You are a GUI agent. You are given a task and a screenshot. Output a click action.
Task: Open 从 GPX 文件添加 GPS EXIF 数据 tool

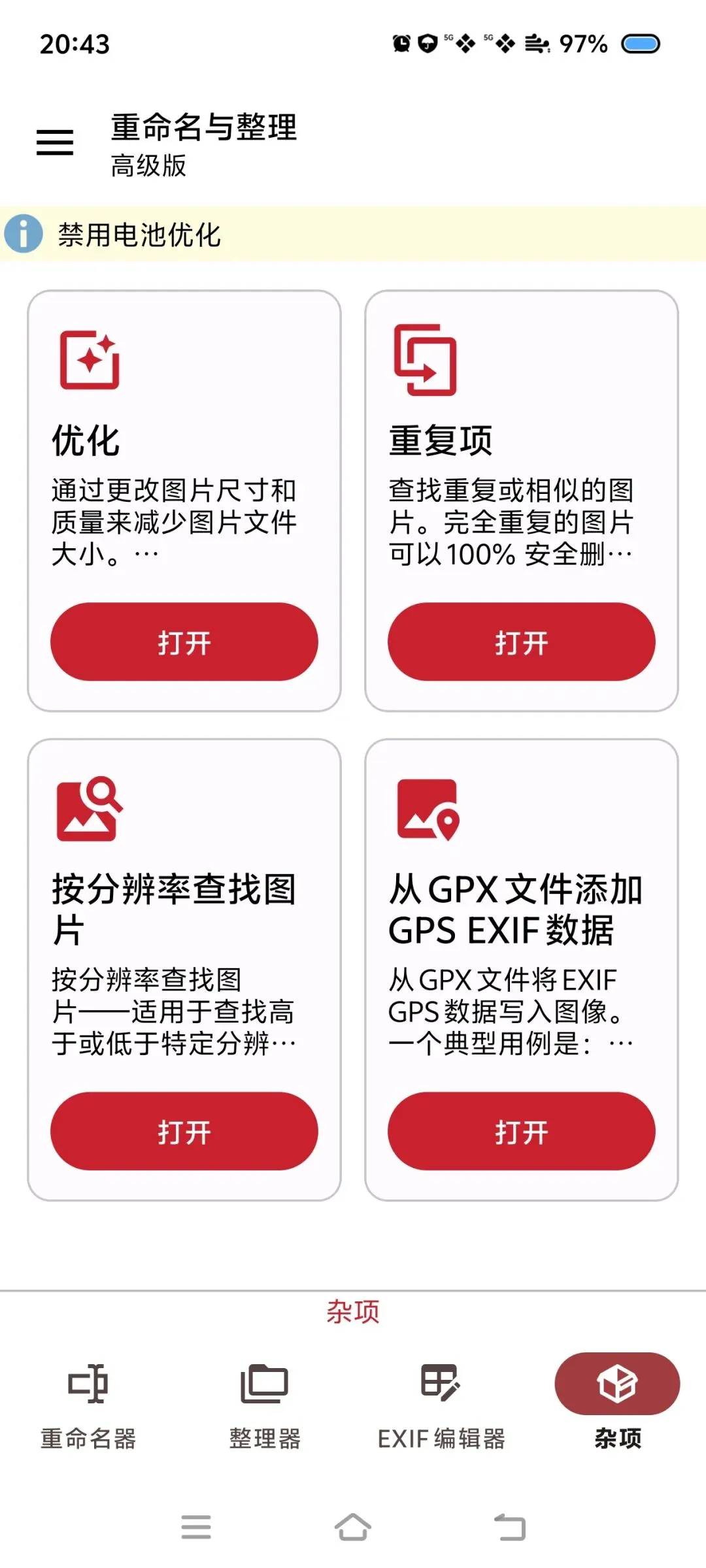(522, 1131)
